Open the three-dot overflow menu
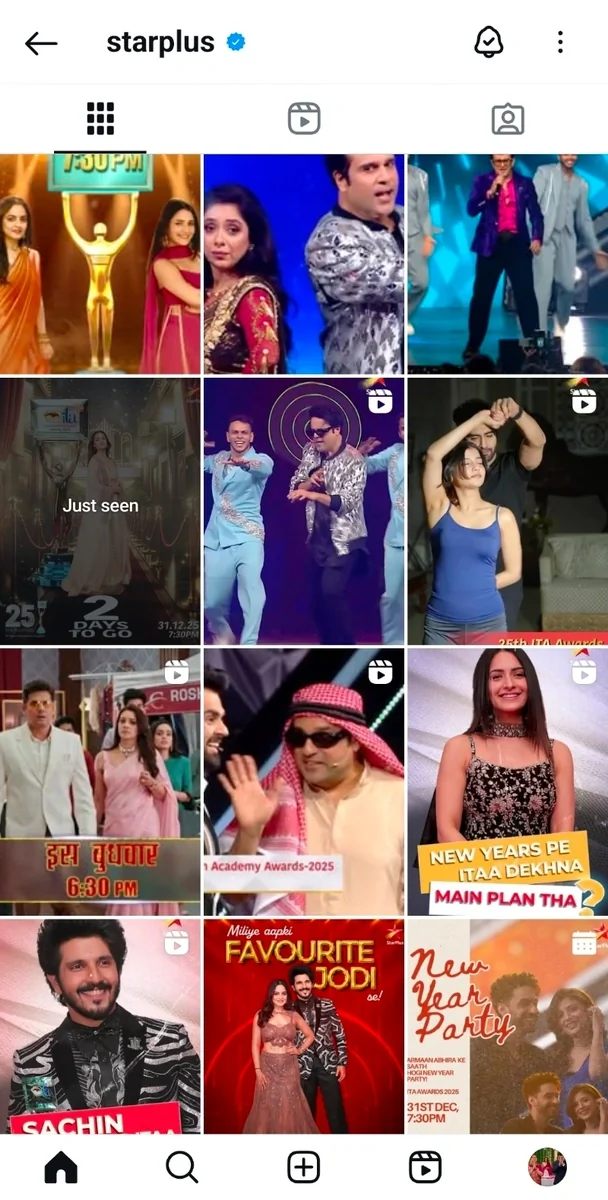608x1200 pixels. [560, 42]
